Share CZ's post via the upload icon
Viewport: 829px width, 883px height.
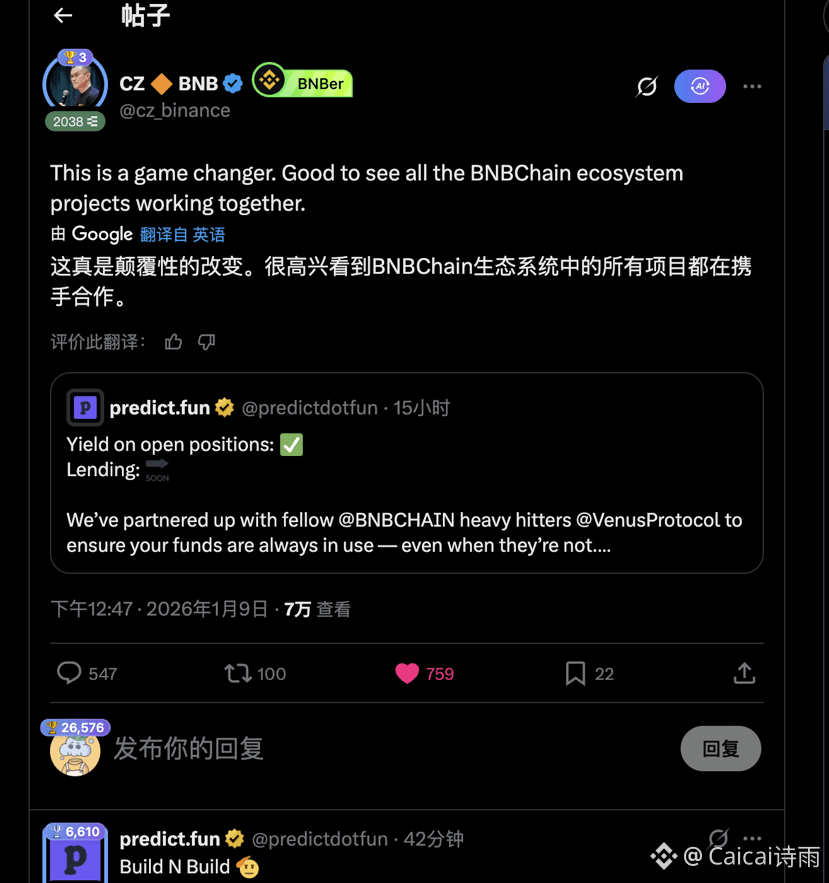tap(744, 673)
